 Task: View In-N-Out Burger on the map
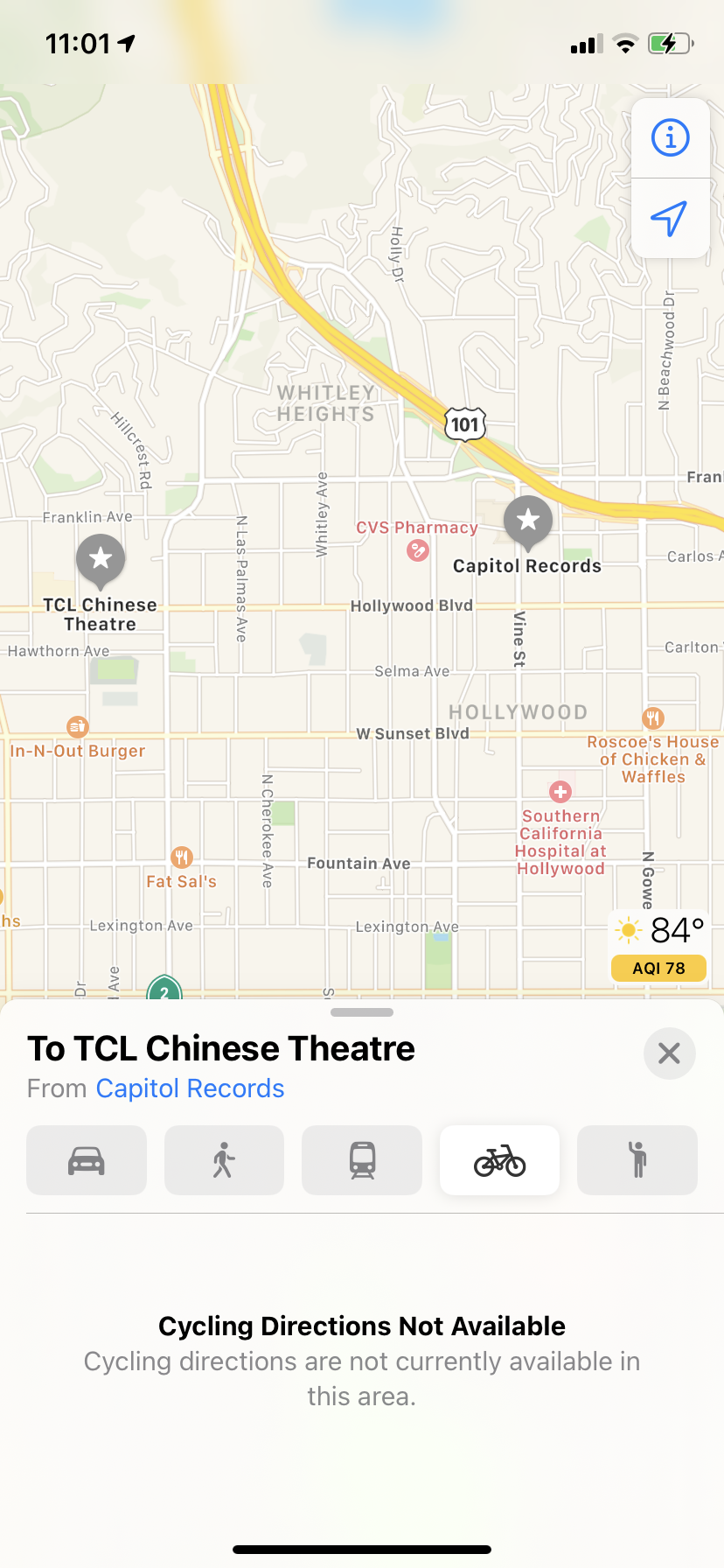point(78,726)
